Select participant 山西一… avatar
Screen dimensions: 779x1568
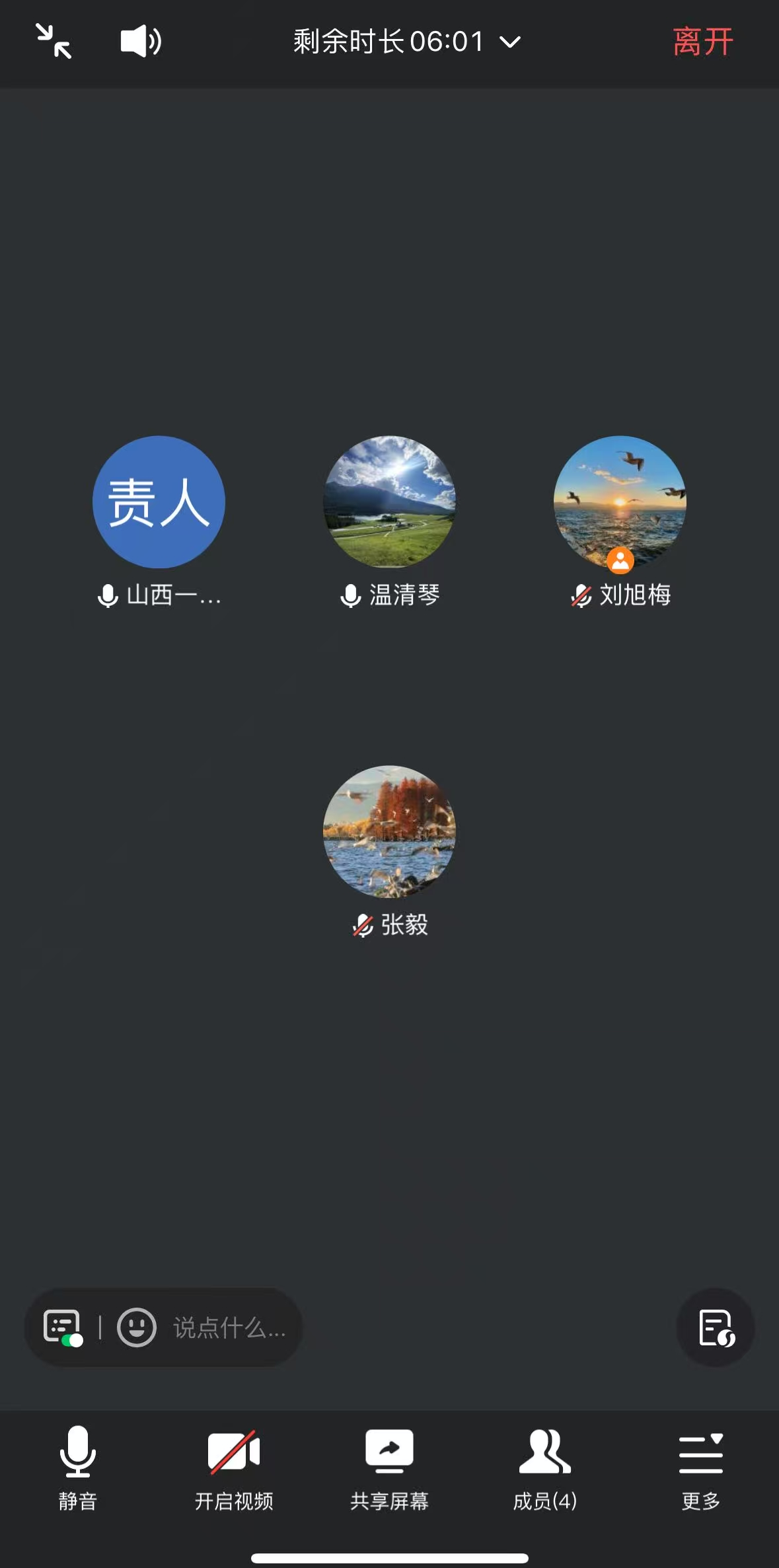(159, 502)
